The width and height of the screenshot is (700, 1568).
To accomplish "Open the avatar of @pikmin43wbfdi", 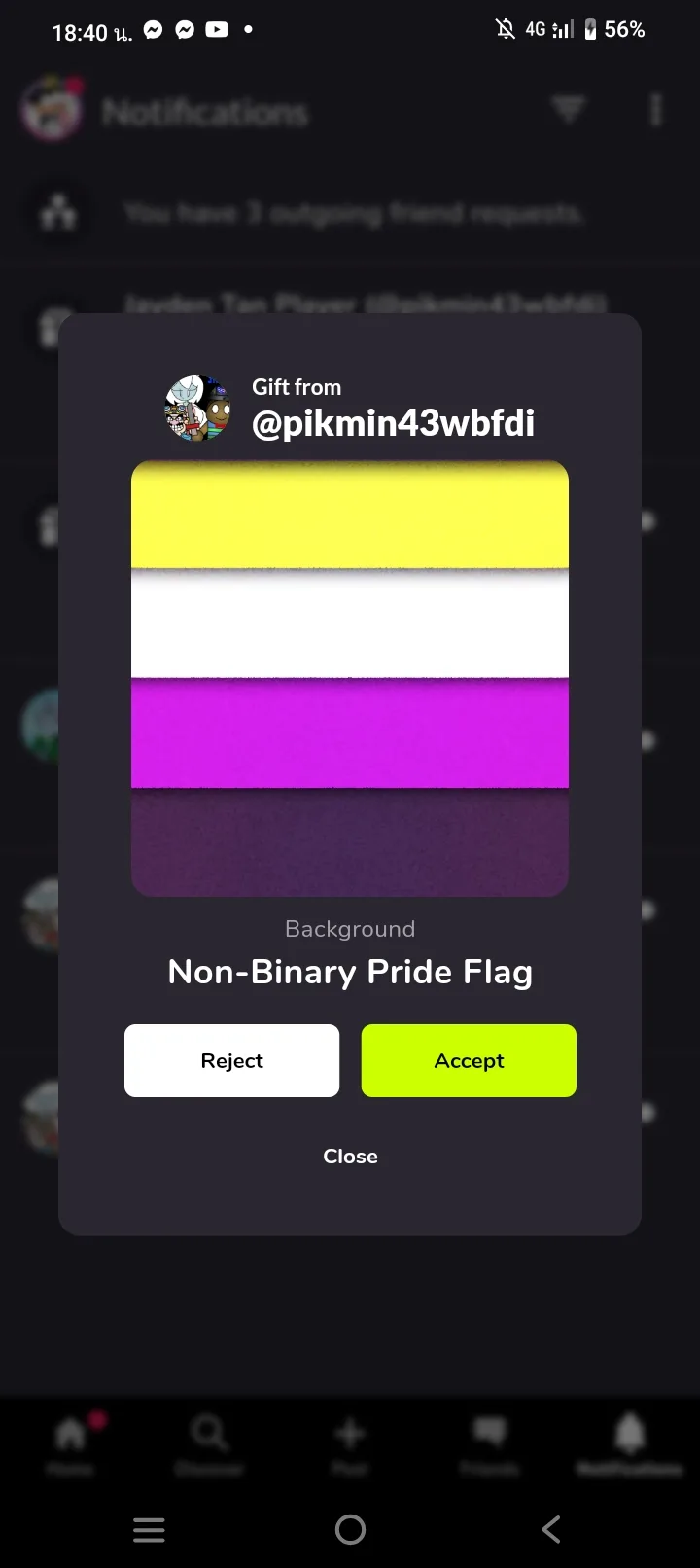I will pyautogui.click(x=198, y=408).
